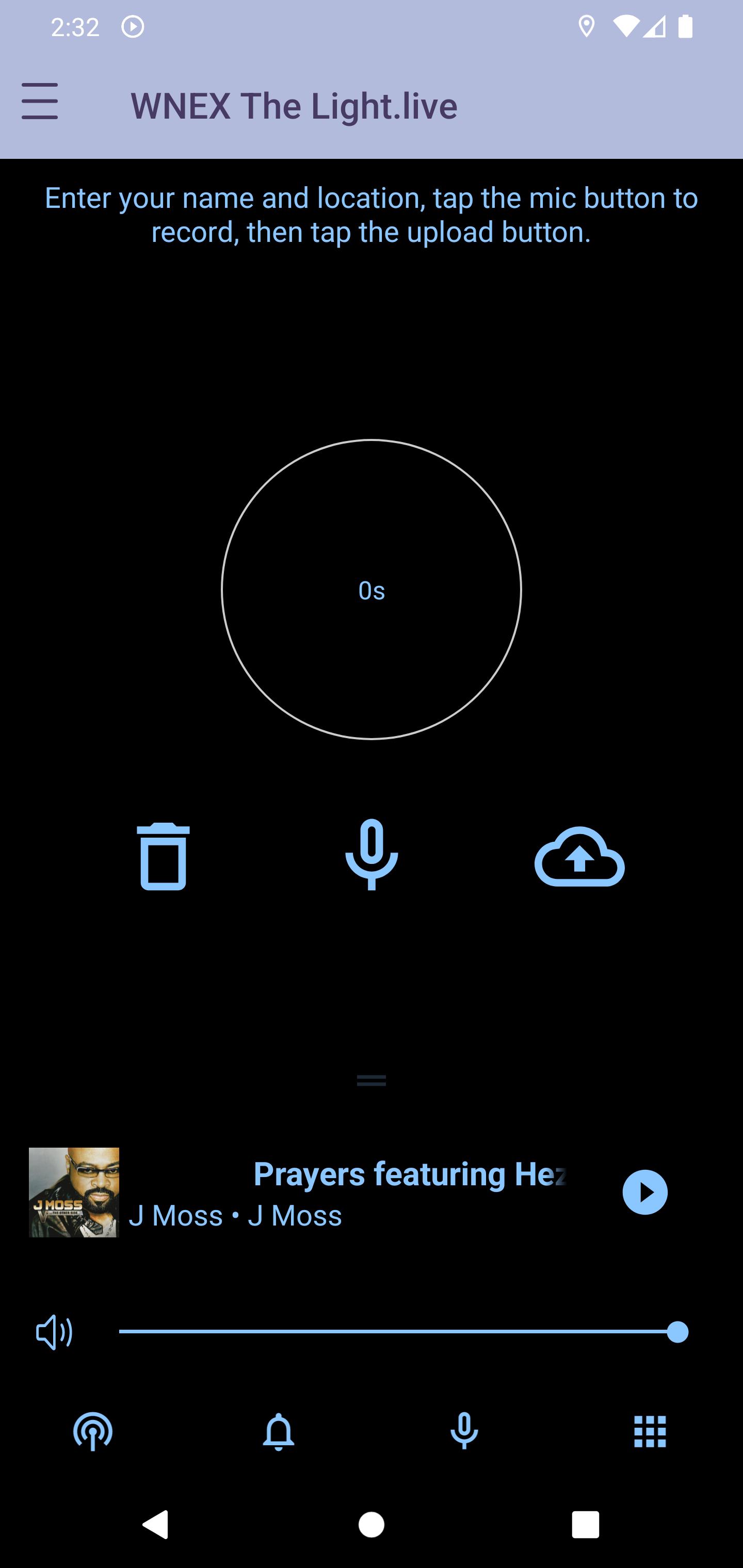Image resolution: width=743 pixels, height=1568 pixels.
Task: Open the grid menu tab
Action: 650,1431
